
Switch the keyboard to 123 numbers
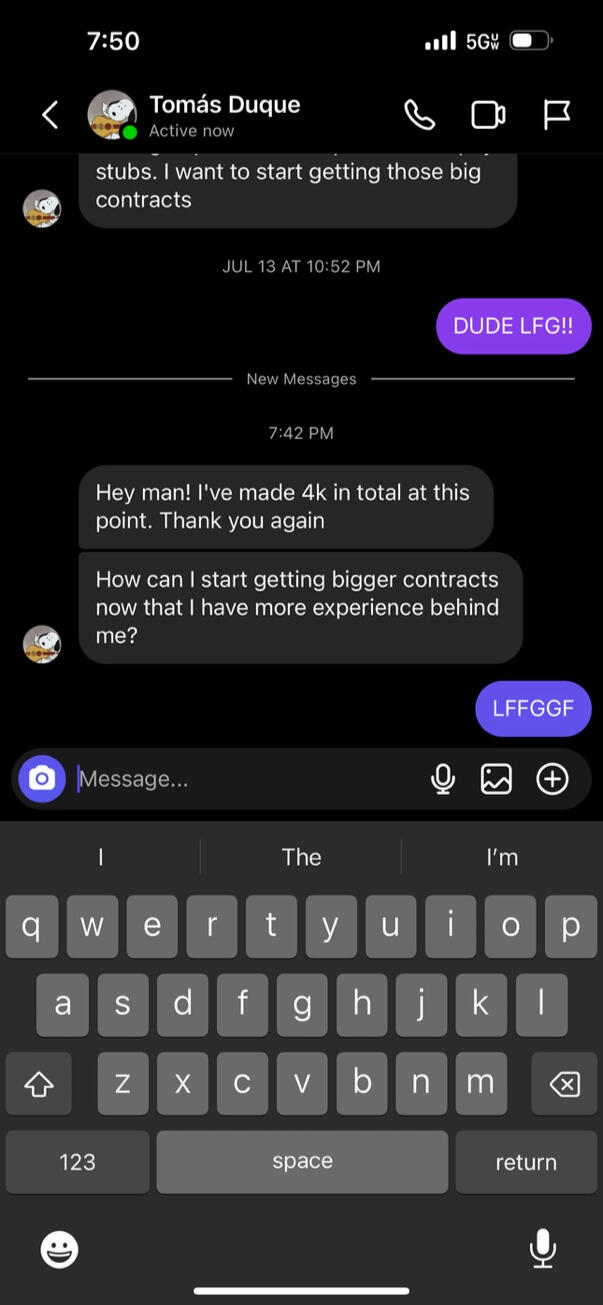coord(77,1161)
